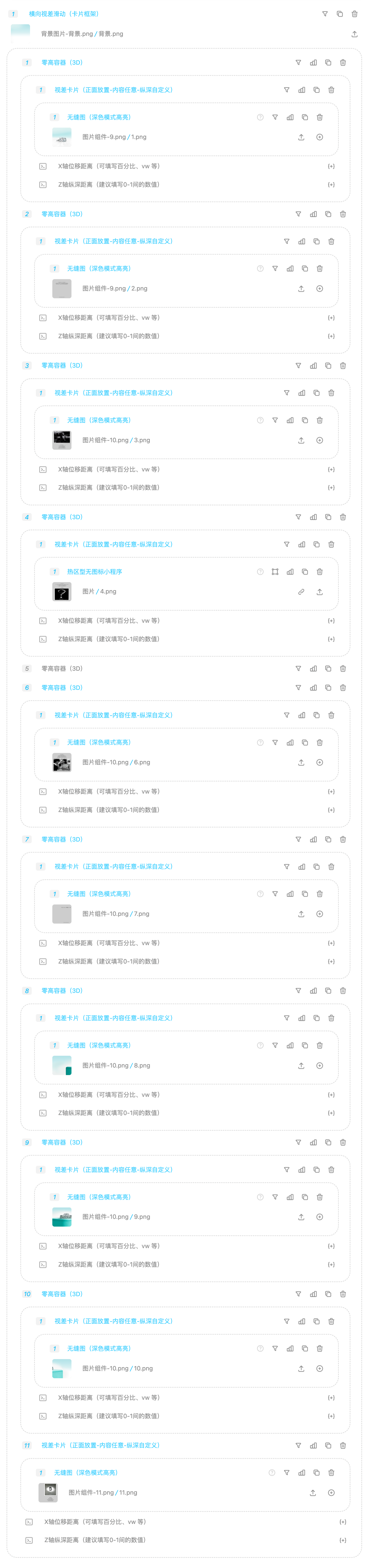Upload a new 背景.png background image
Screen dimensions: 373x1568
(354, 34)
